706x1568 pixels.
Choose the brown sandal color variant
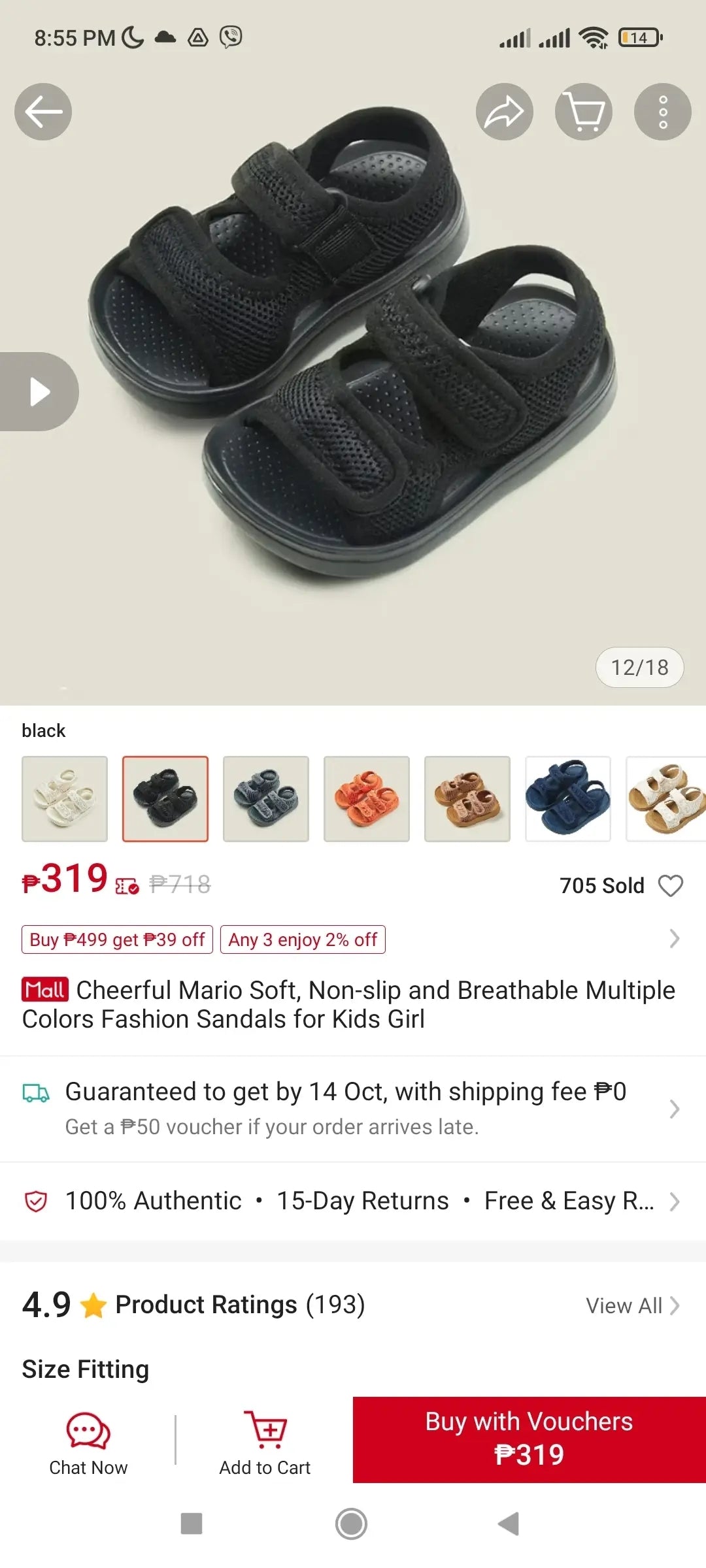click(467, 798)
